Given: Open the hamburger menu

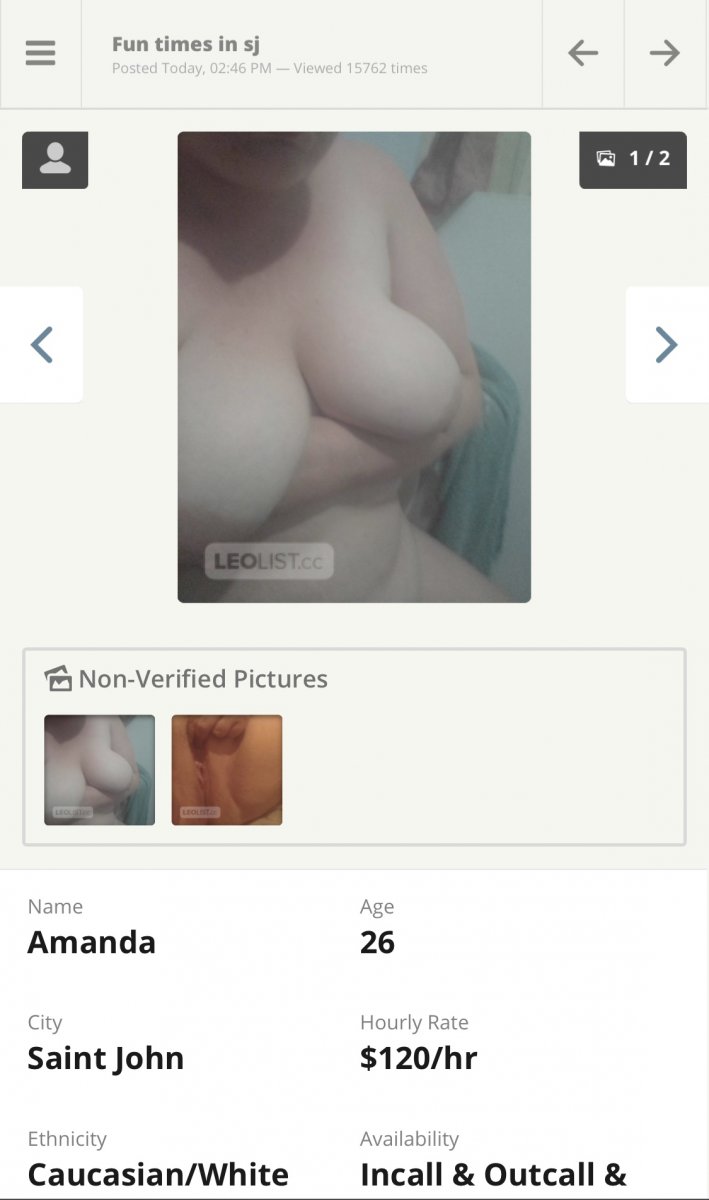Looking at the screenshot, I should 40,53.
